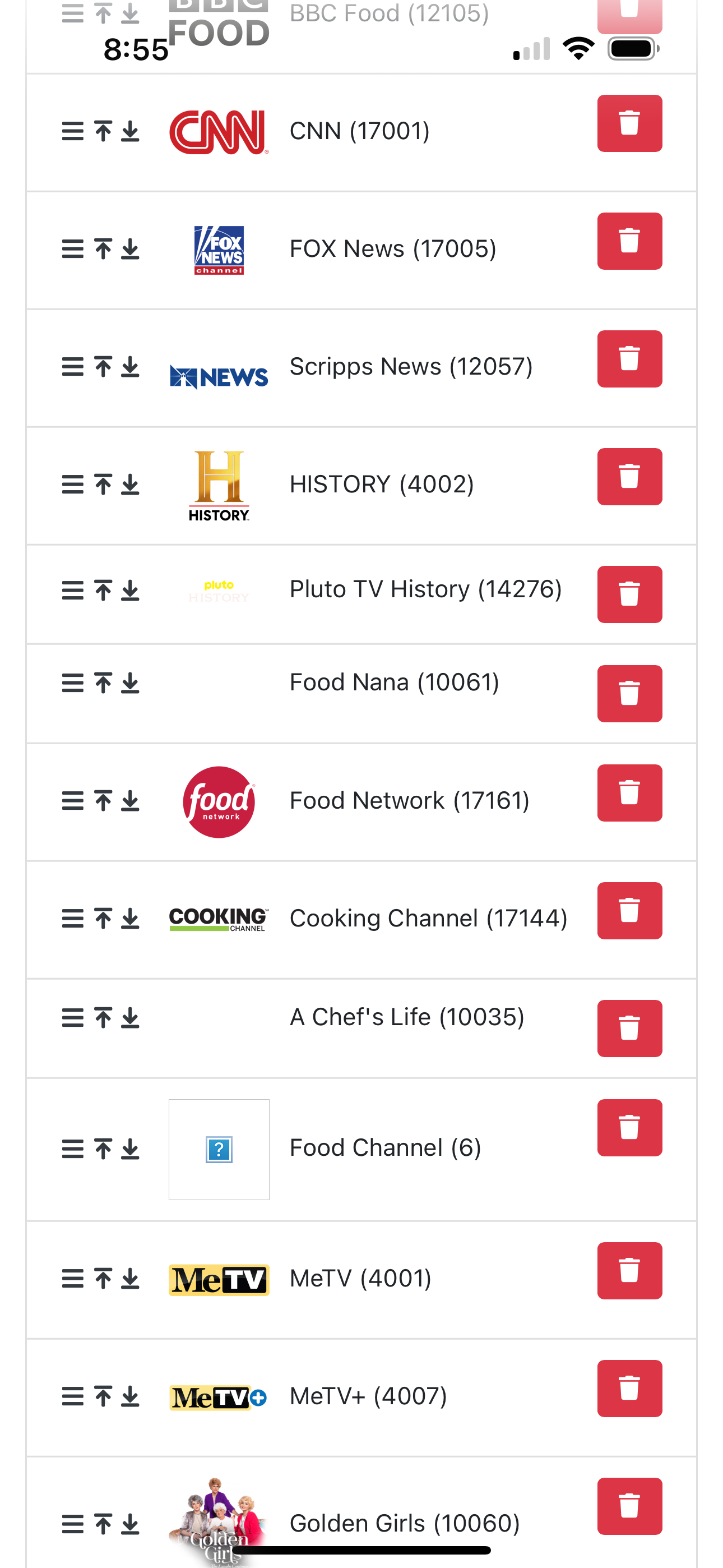This screenshot has width=723, height=1568.
Task: Delete FOX News from the list
Action: point(629,241)
